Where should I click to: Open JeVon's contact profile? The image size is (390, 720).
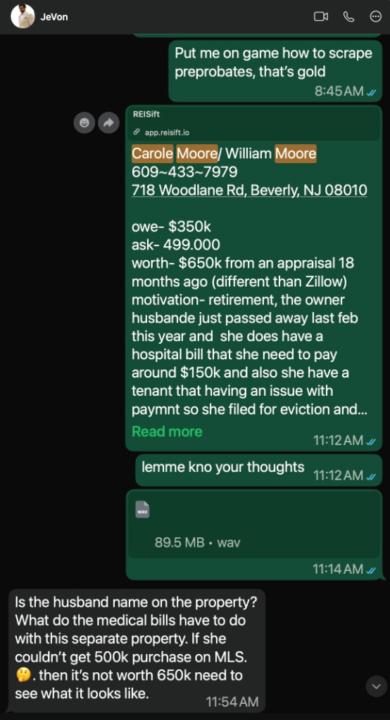pos(23,17)
